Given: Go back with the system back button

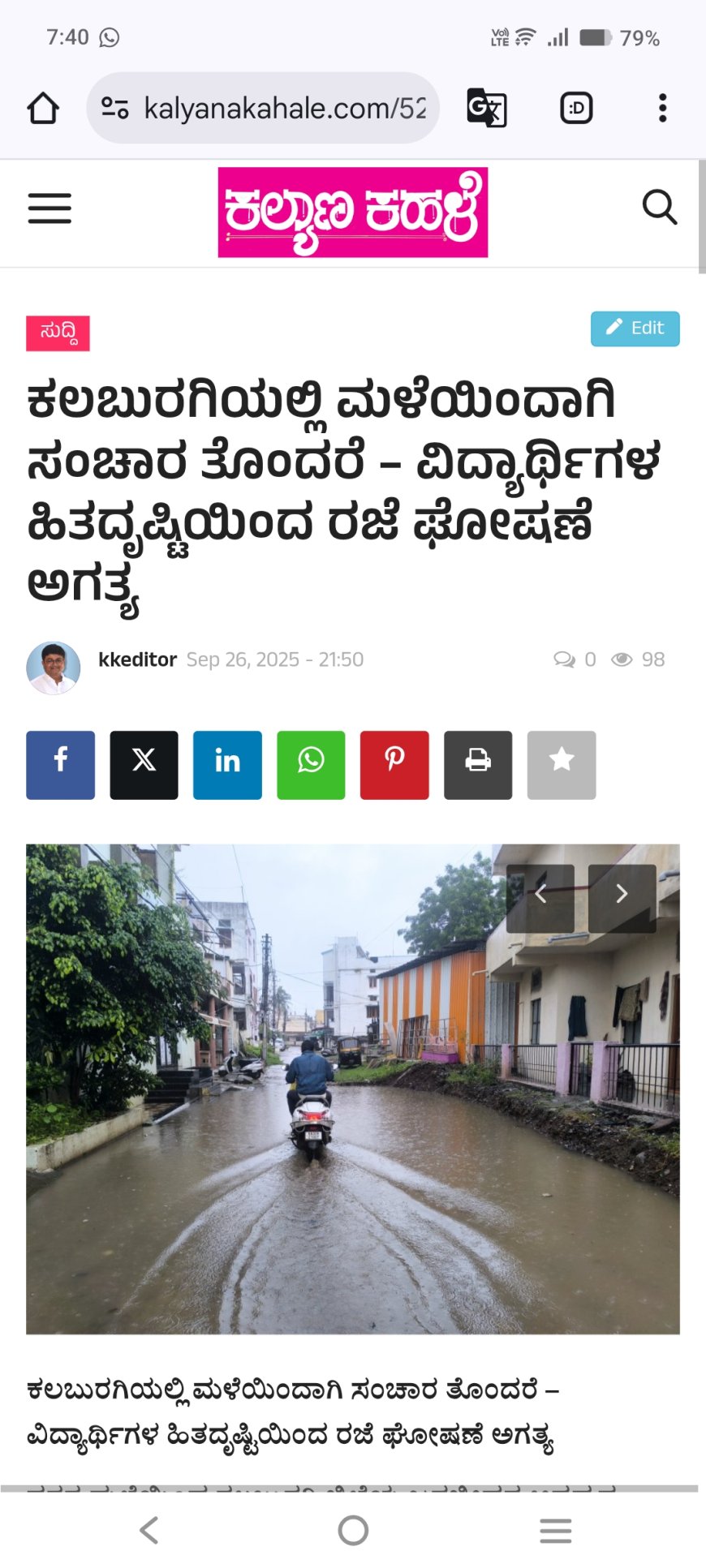Looking at the screenshot, I should (x=149, y=1530).
